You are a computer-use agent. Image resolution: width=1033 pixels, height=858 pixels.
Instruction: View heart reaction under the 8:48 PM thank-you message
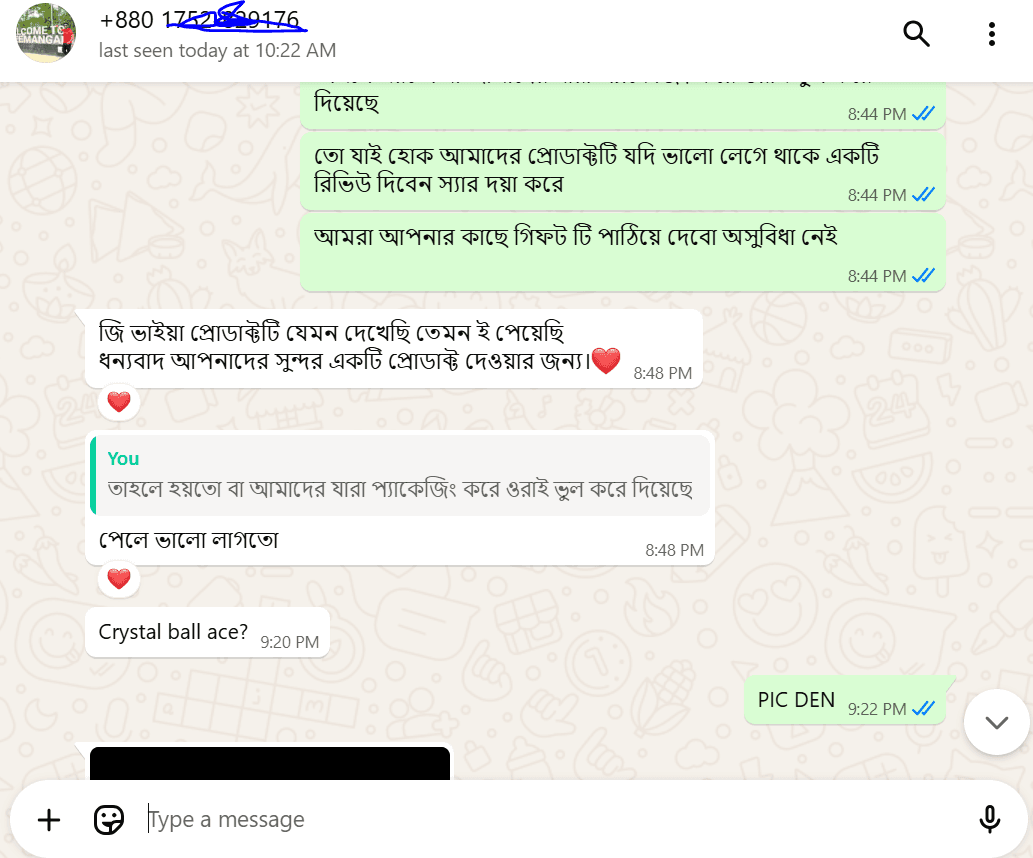pyautogui.click(x=119, y=402)
